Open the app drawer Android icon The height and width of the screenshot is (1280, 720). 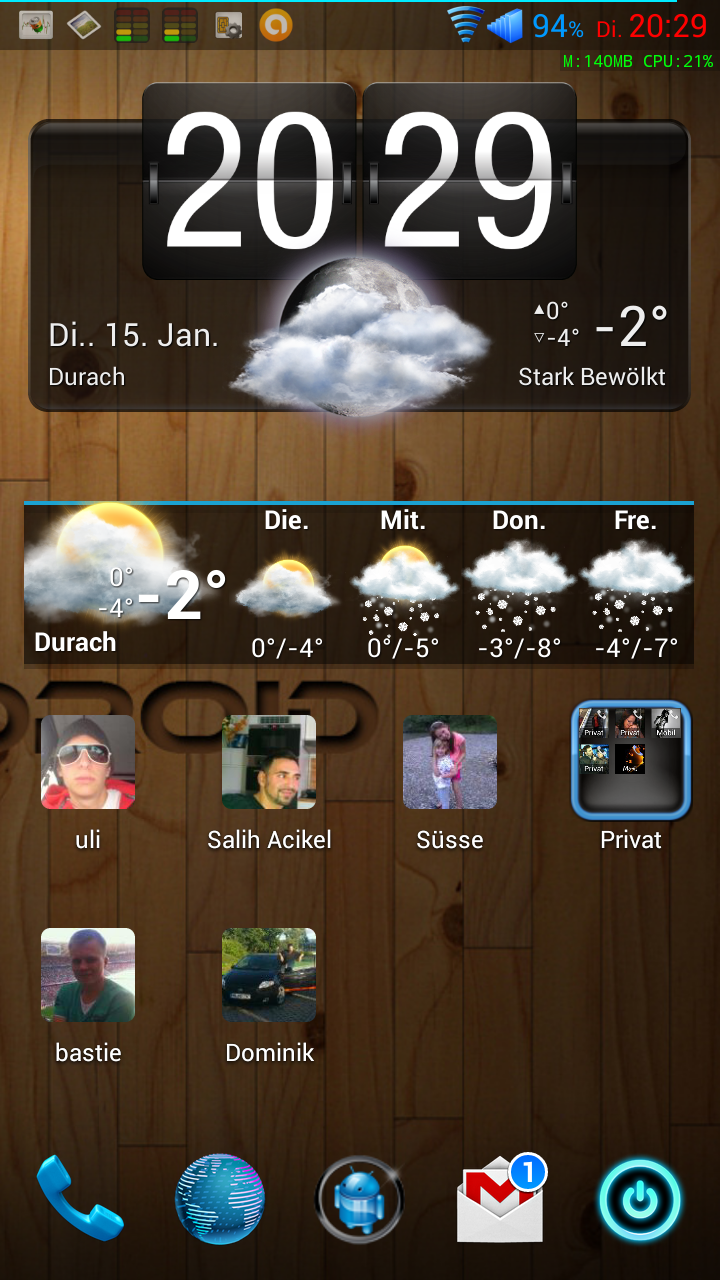coord(360,1199)
